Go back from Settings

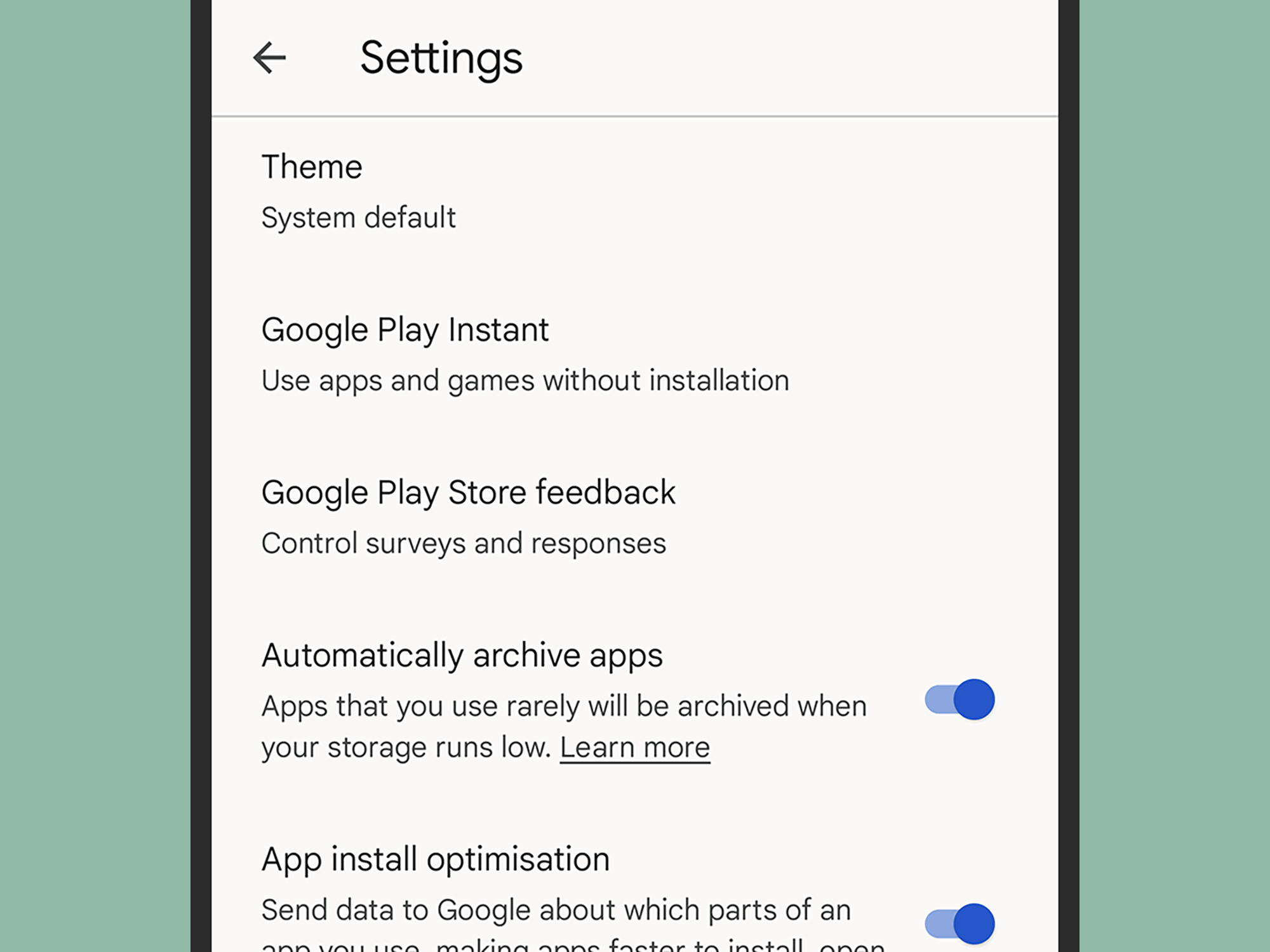tap(270, 58)
